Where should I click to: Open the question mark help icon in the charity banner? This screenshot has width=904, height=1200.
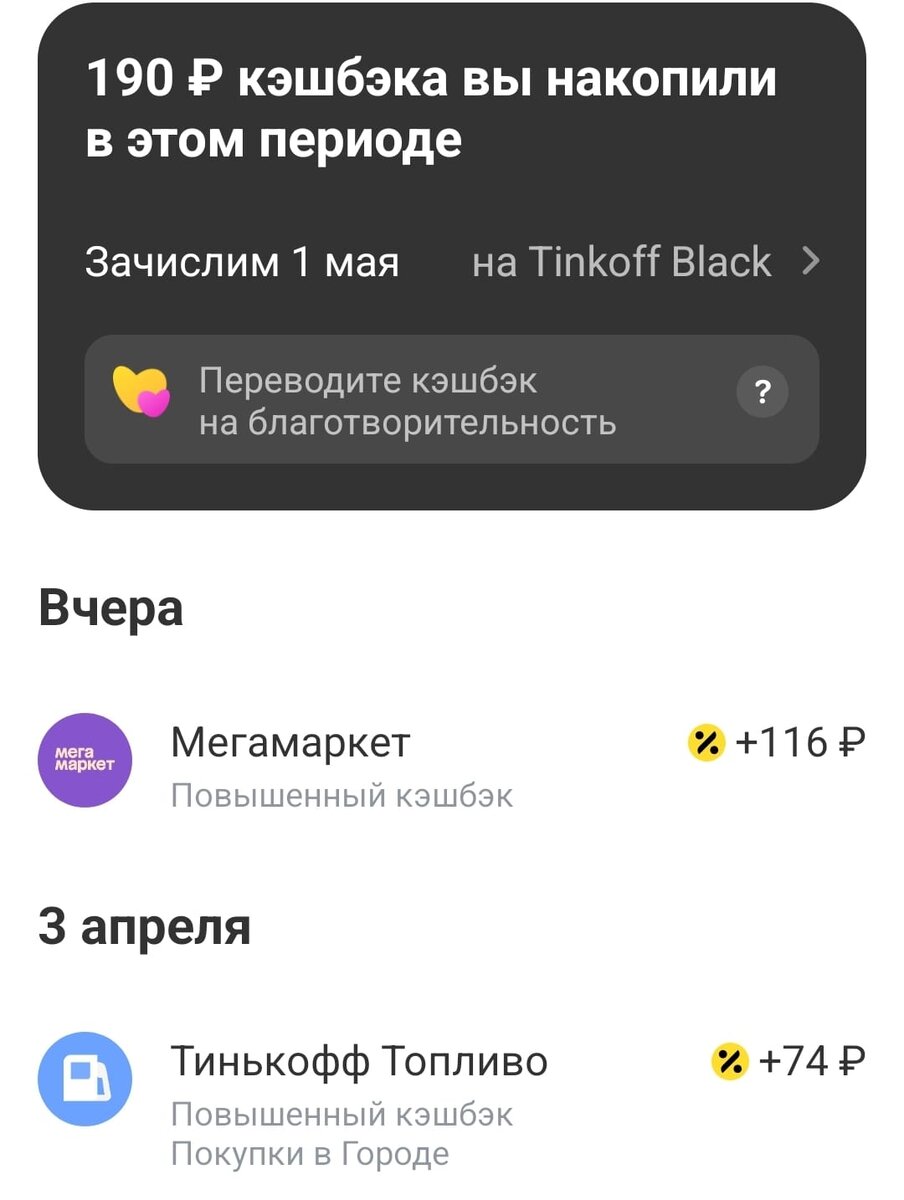tap(762, 394)
